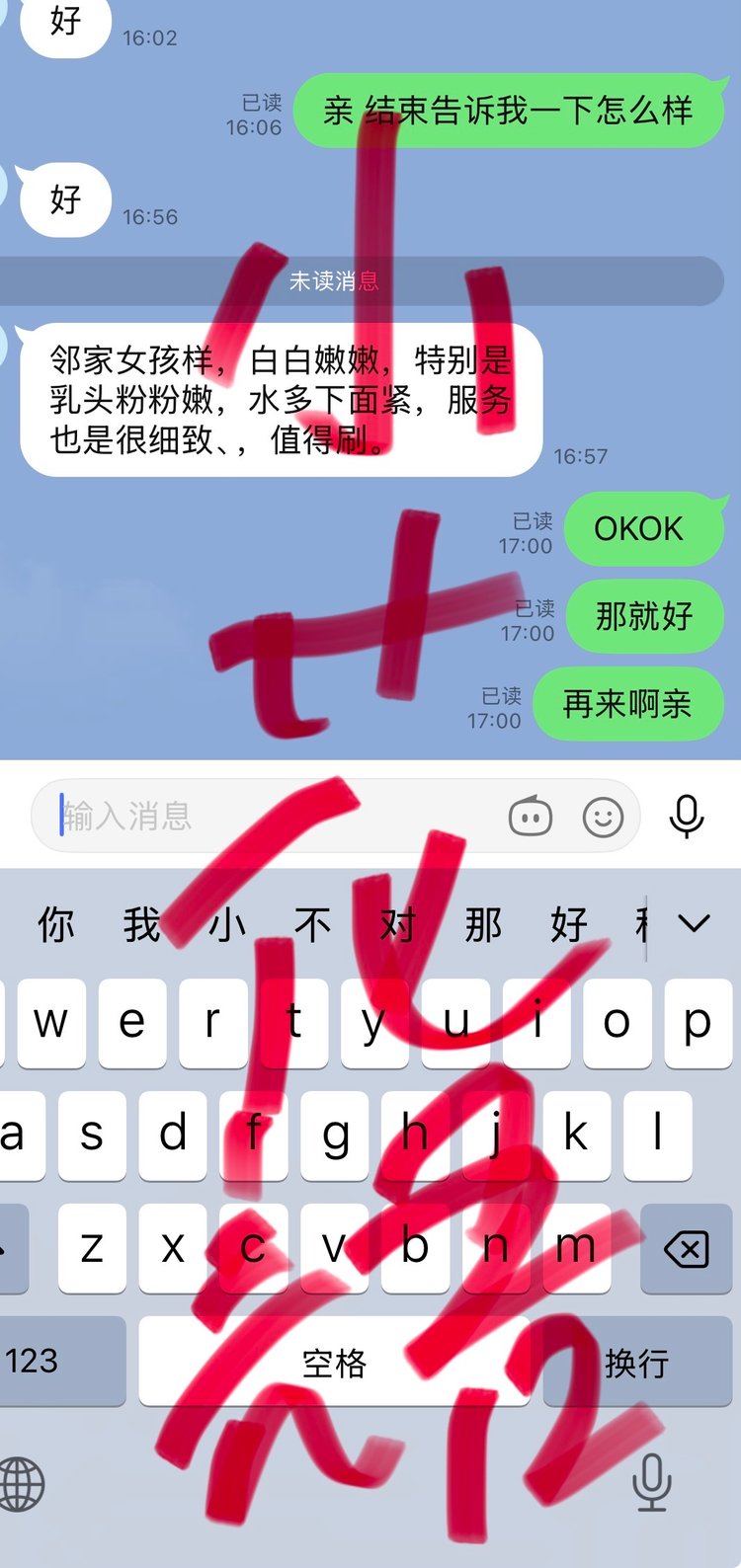This screenshot has height=1568, width=741.
Task: Open the emoji picker smiley
Action: 603,818
